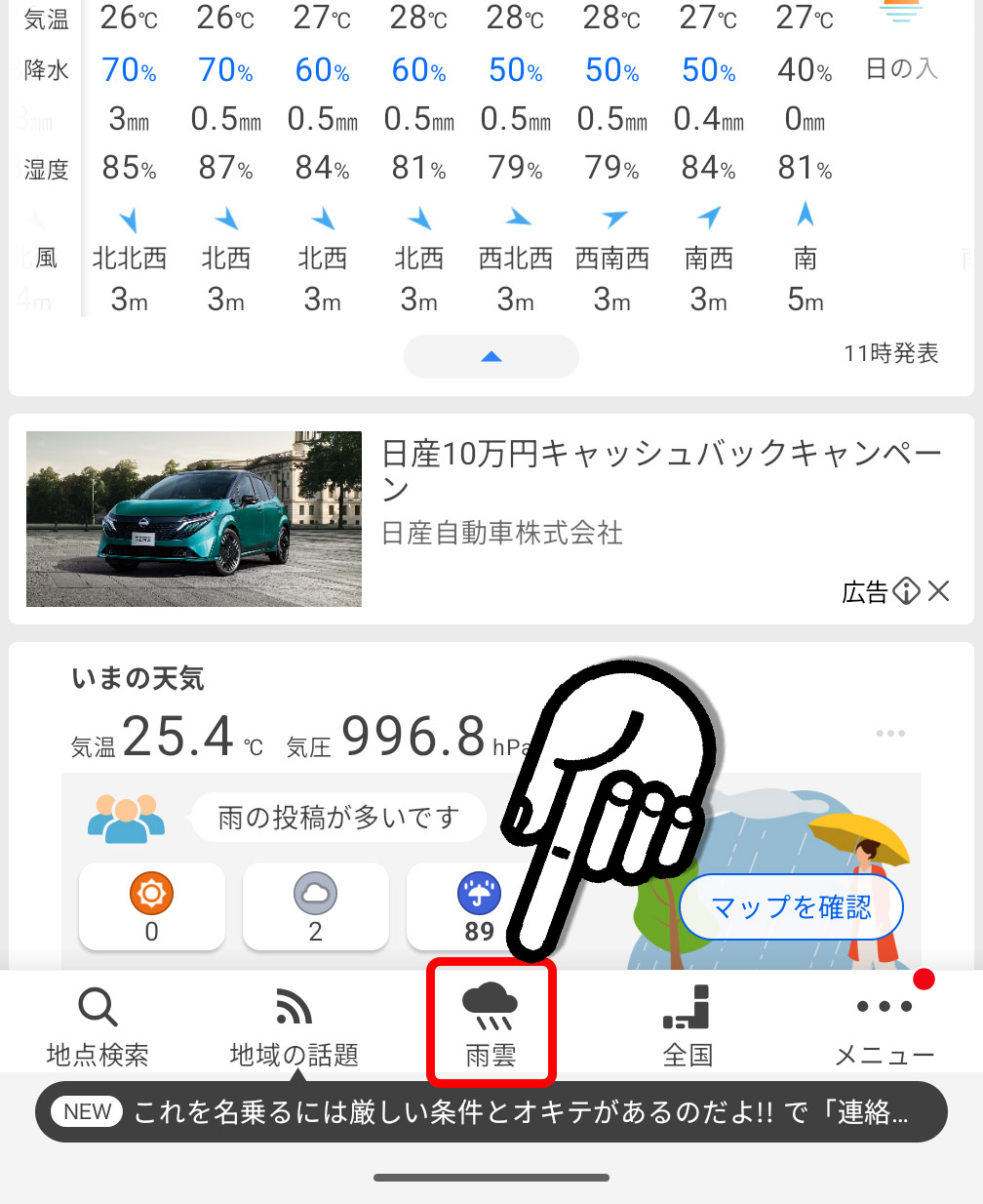Dismiss the Nissan ad with the X
The image size is (983, 1204).
(939, 591)
